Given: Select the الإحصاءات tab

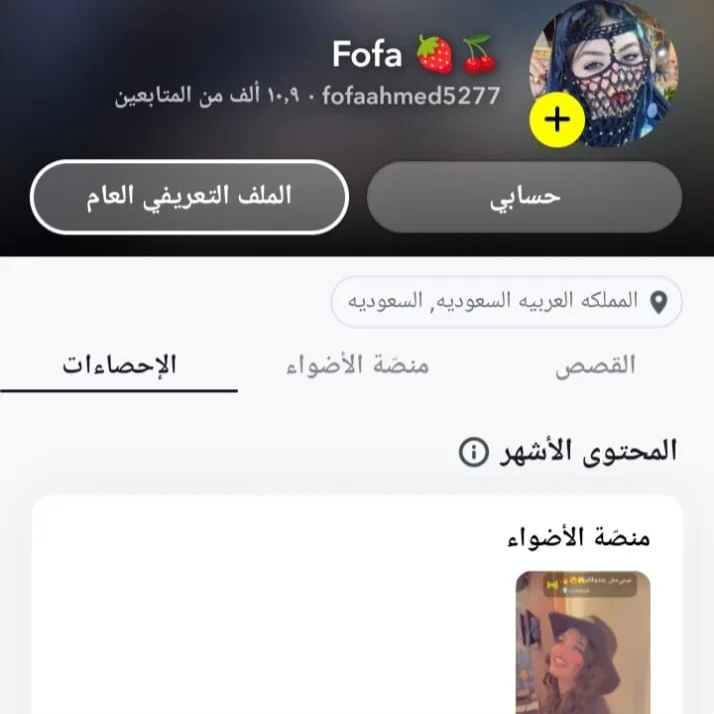Looking at the screenshot, I should coord(119,365).
